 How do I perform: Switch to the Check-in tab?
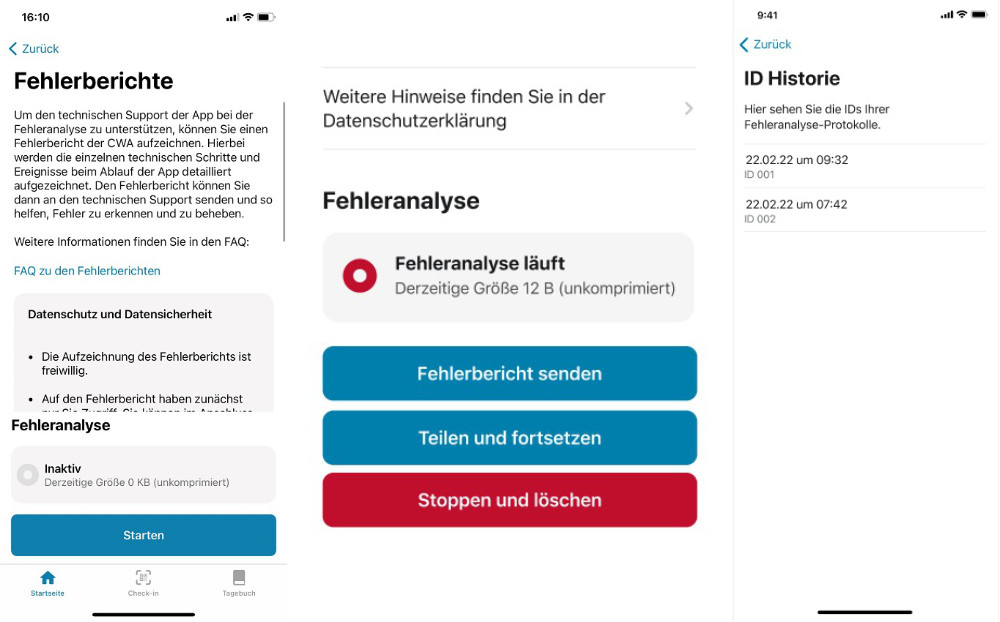(x=143, y=583)
